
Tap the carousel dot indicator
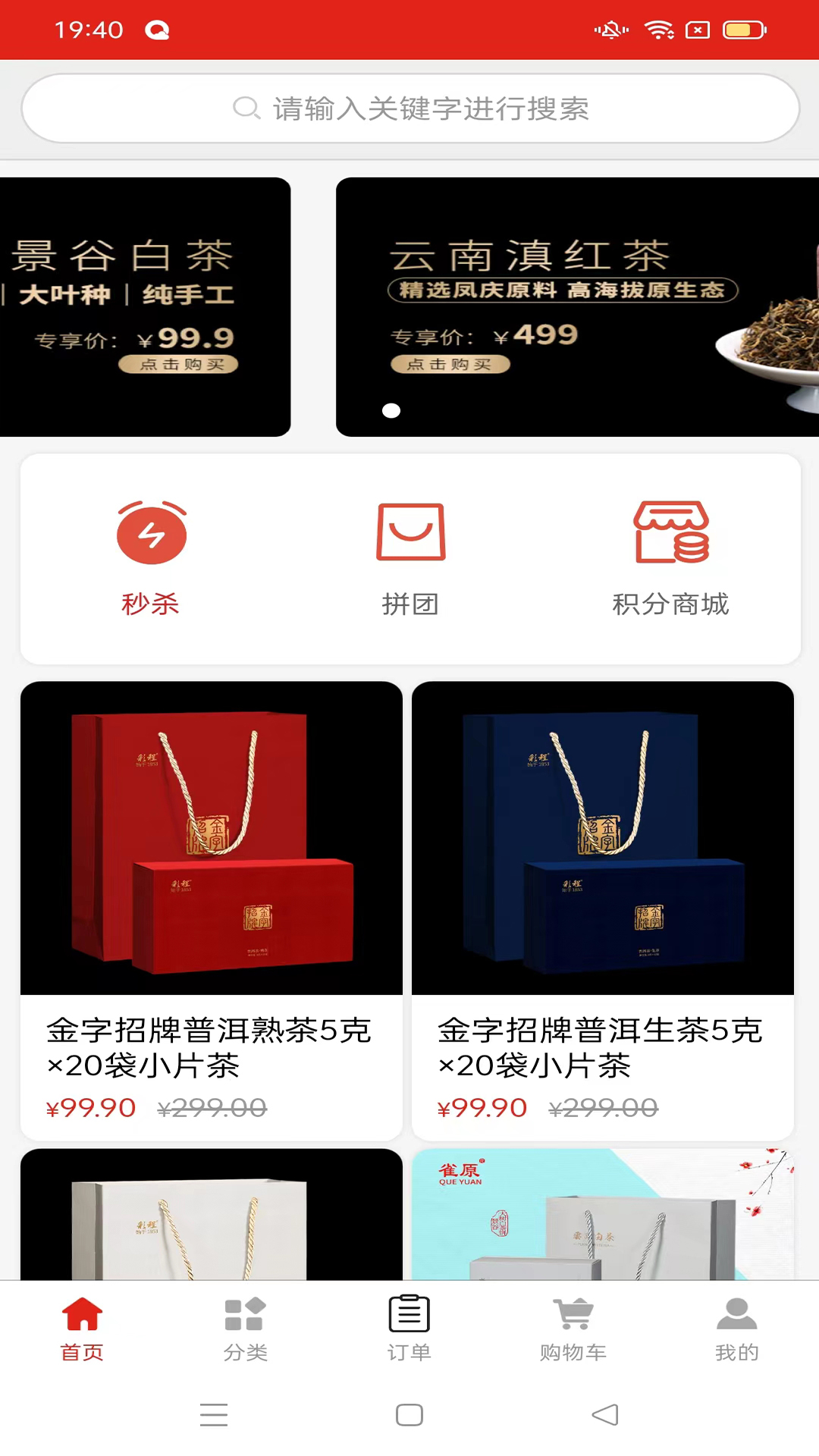point(392,411)
